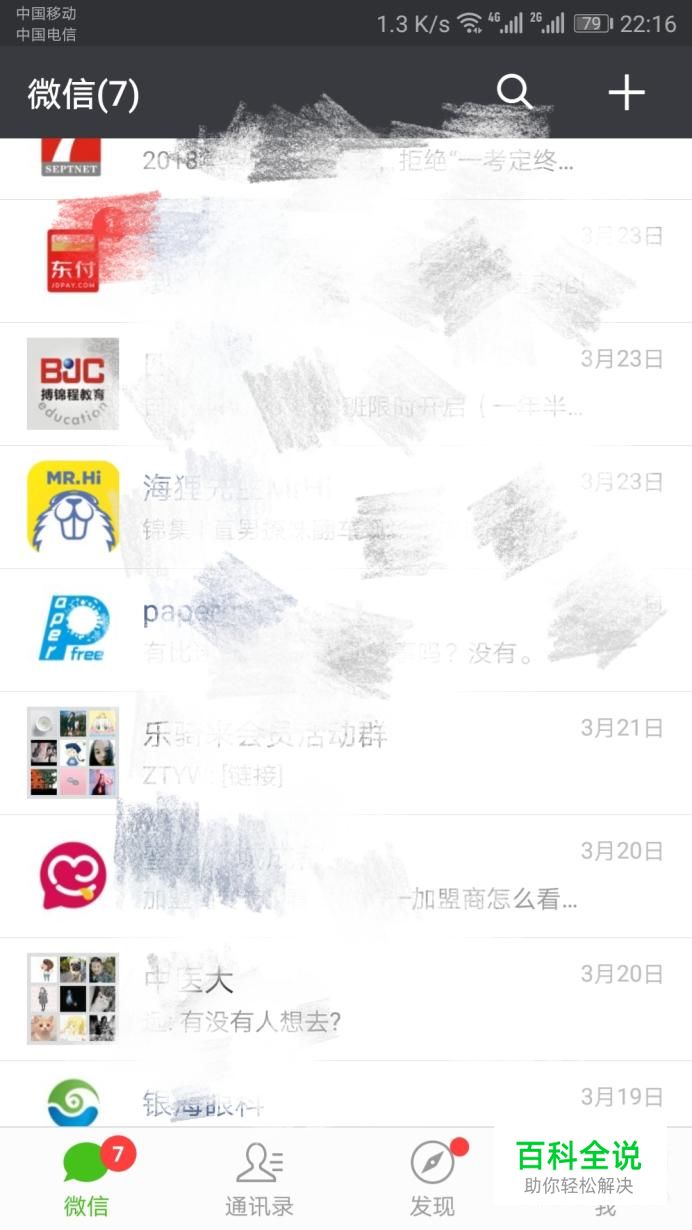Tap the plus icon to add
The image size is (692, 1230).
tap(626, 92)
